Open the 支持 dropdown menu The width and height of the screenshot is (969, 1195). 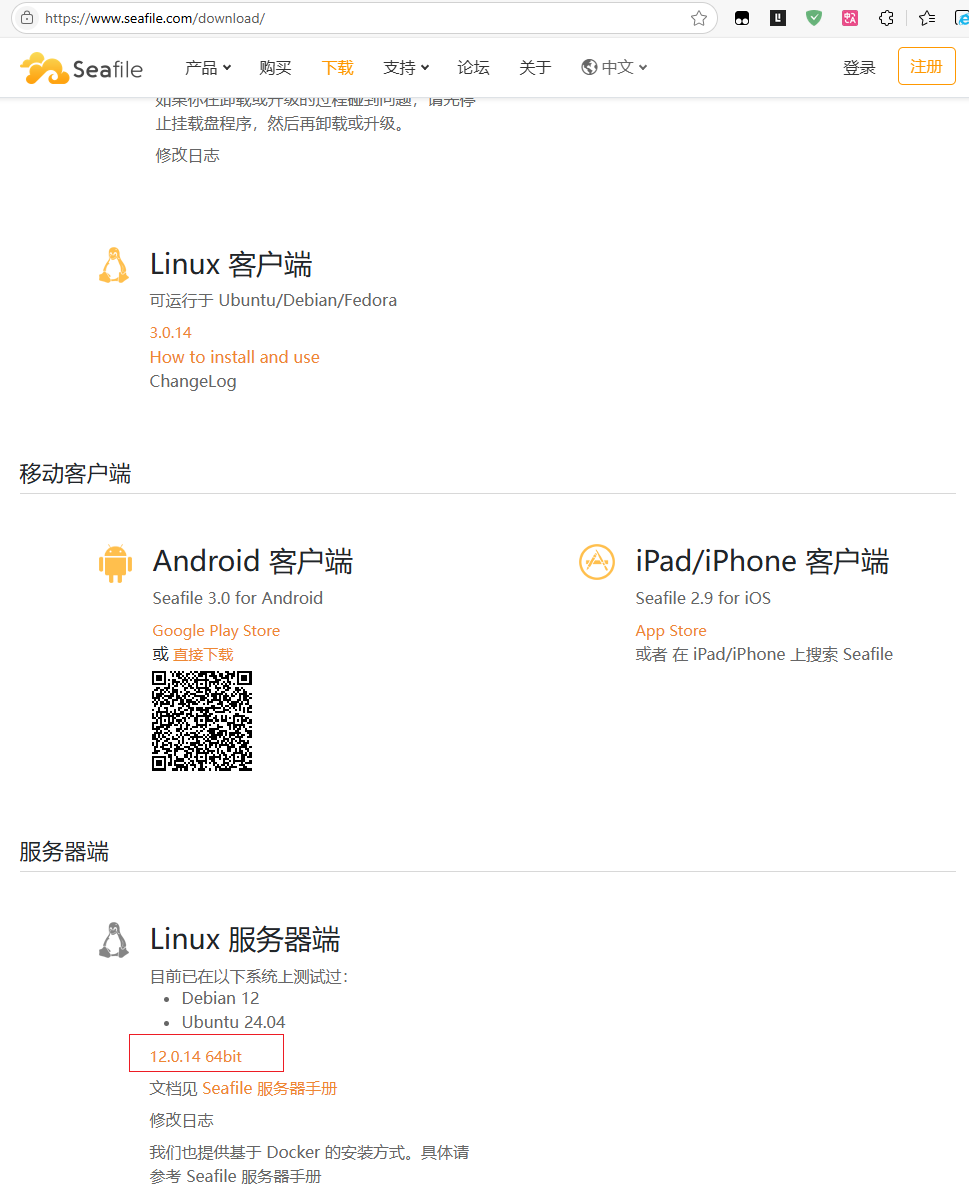(x=405, y=67)
